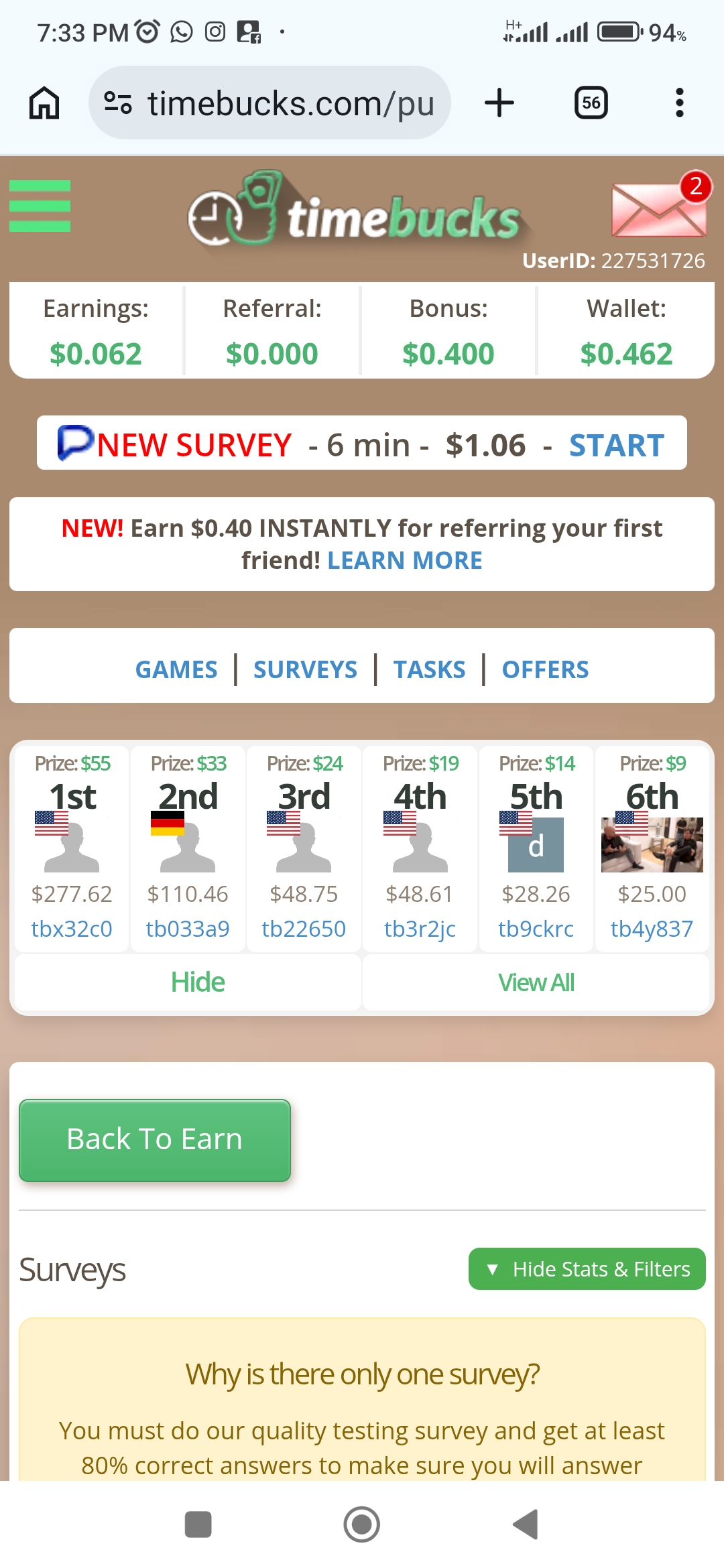Image resolution: width=724 pixels, height=1568 pixels.
Task: View All leaderboard rankings
Action: click(x=536, y=982)
